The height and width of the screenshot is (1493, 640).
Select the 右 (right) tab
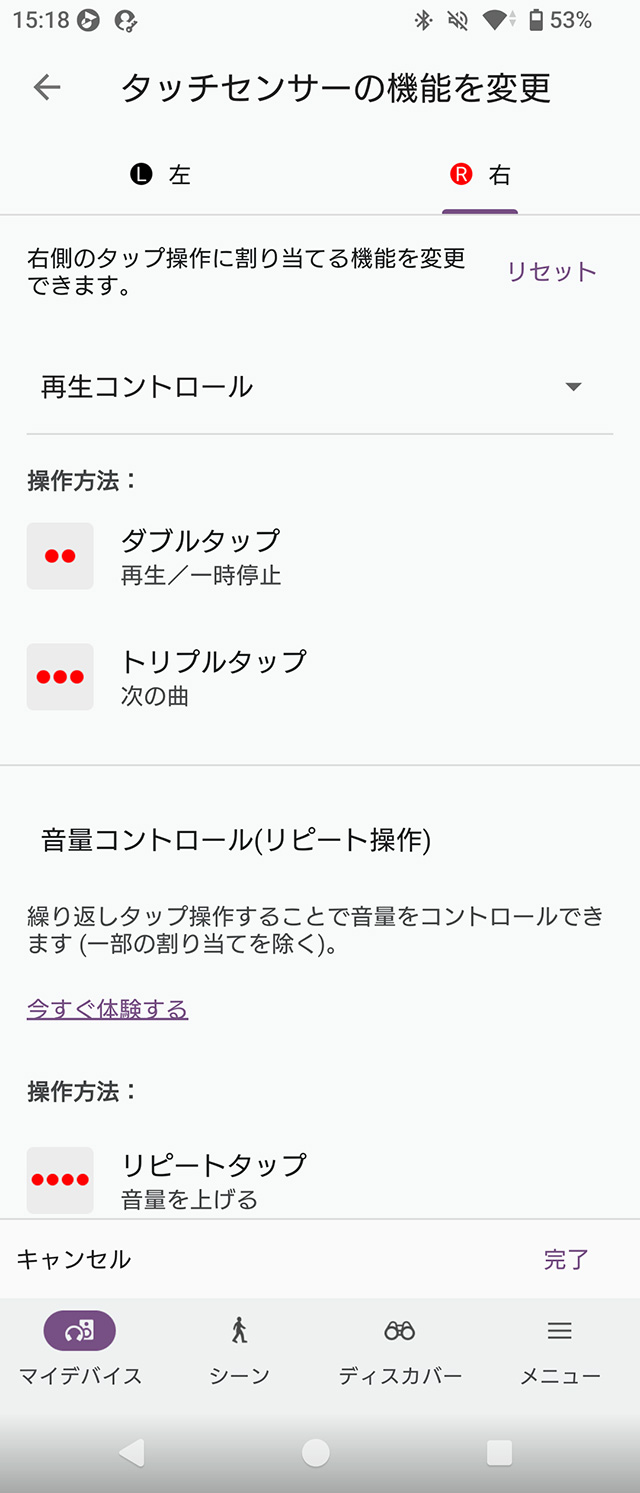pyautogui.click(x=480, y=176)
